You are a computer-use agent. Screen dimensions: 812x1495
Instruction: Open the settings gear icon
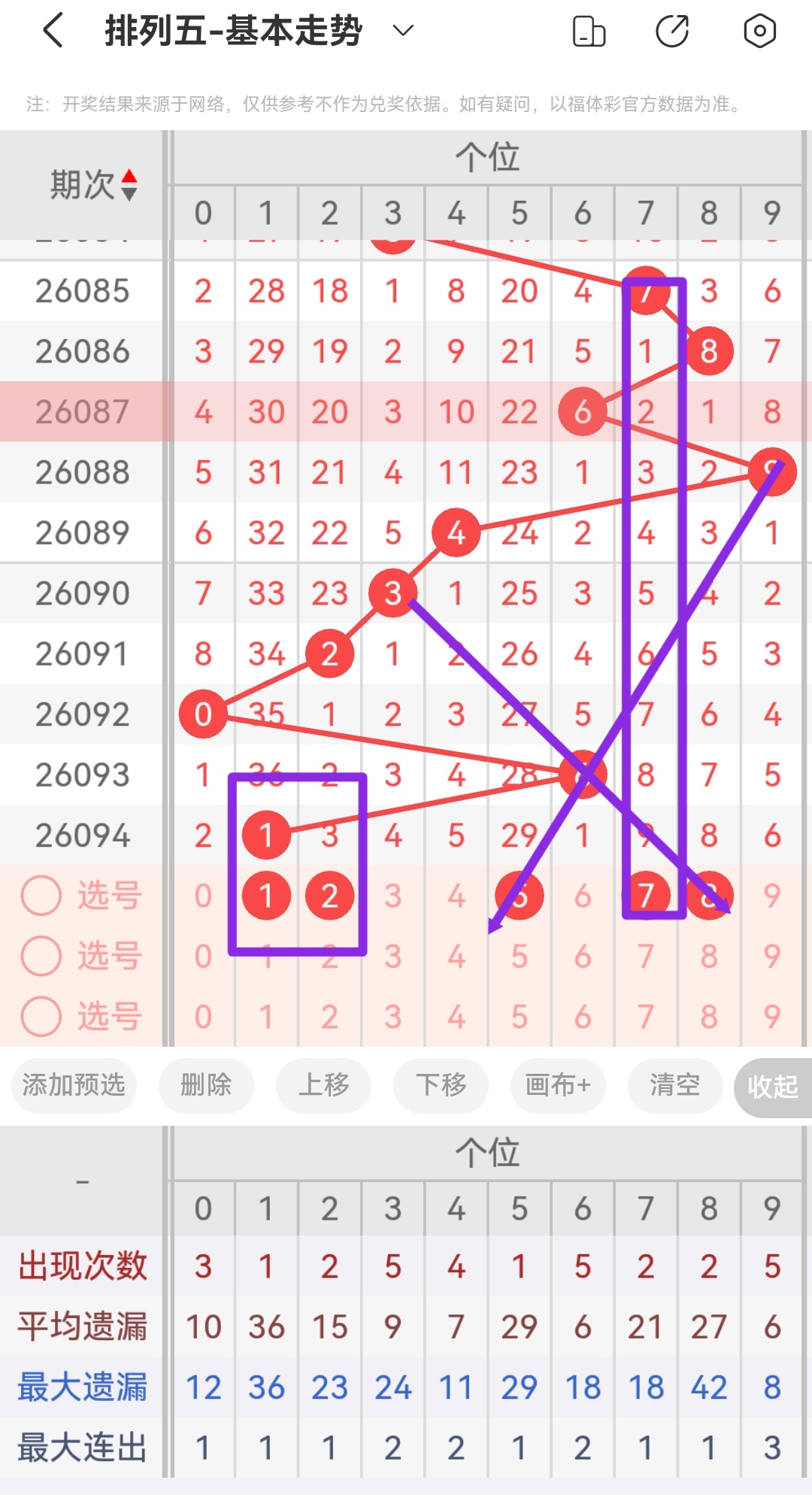759,31
